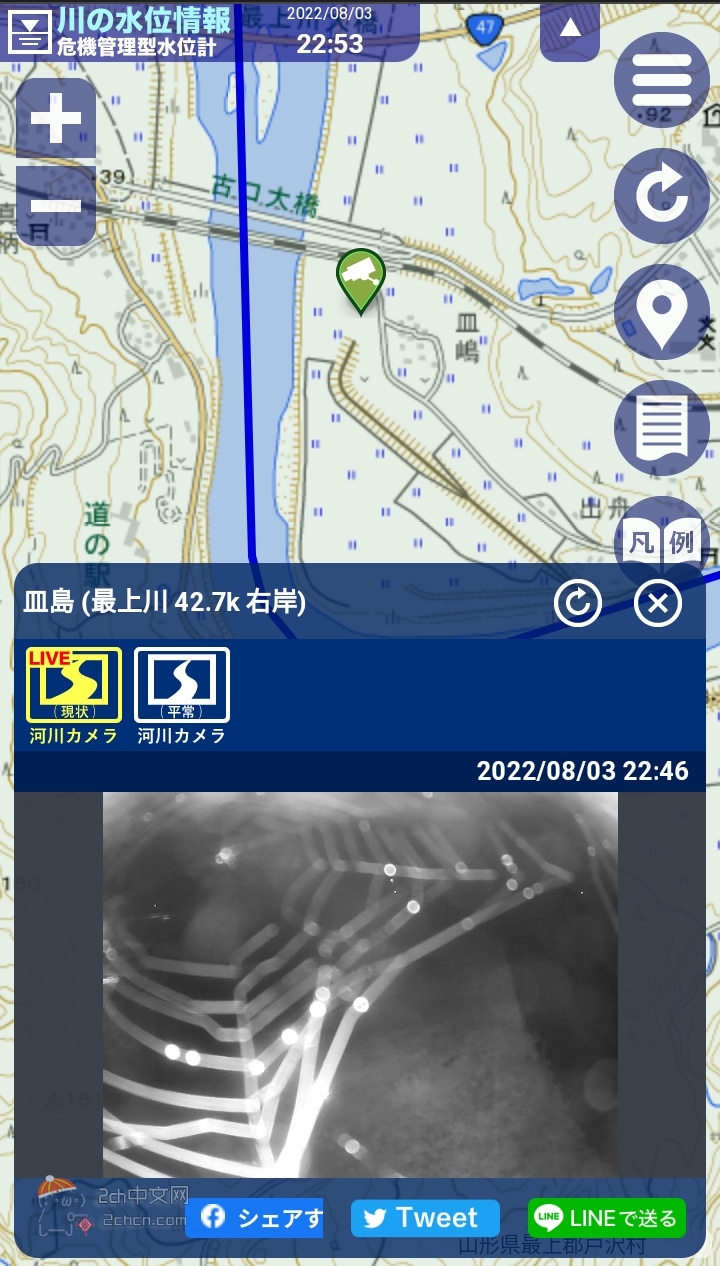Enlarge the river camera image
The width and height of the screenshot is (720, 1266).
(x=360, y=984)
